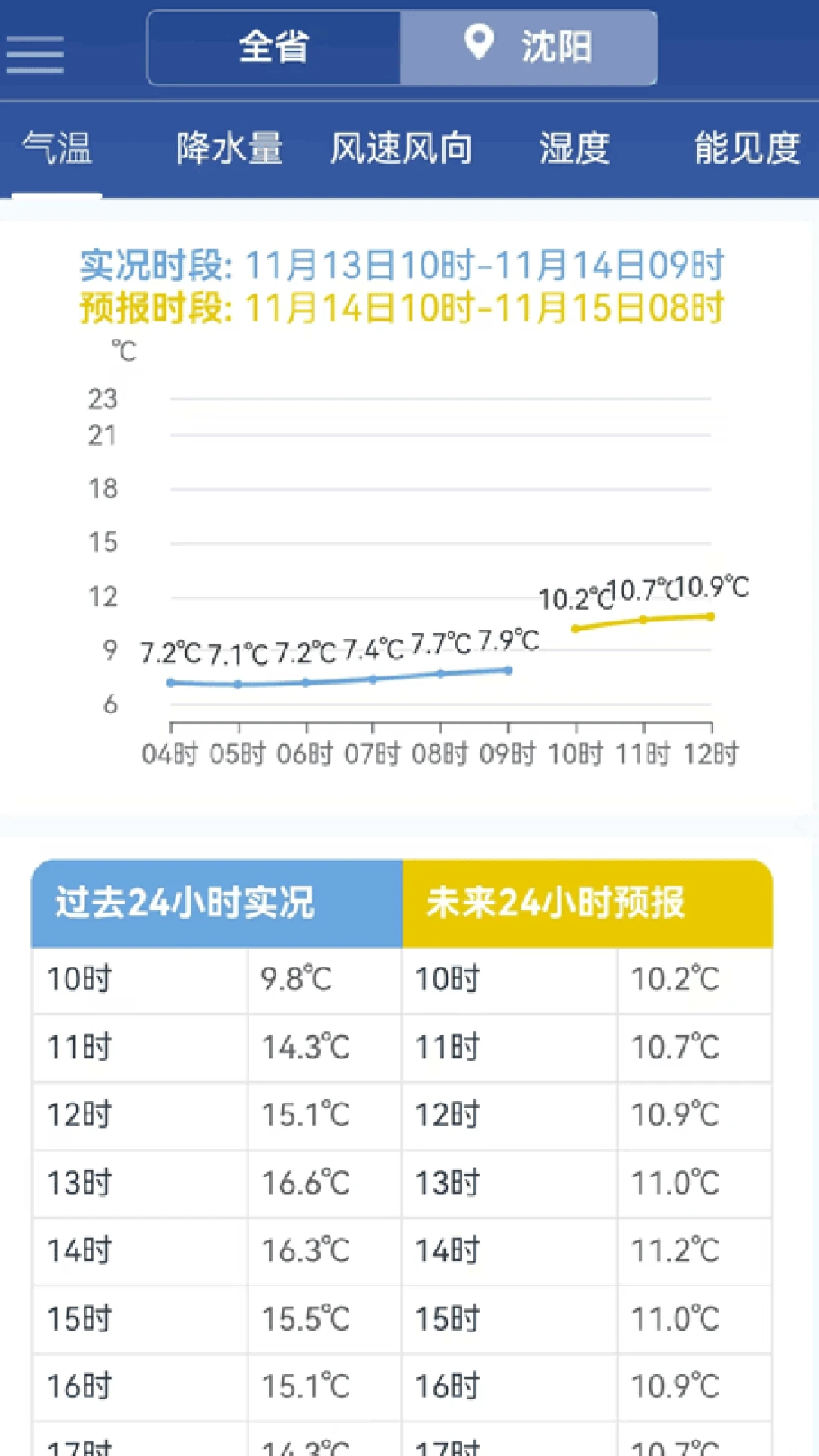Open the 降水量 tab
The width and height of the screenshot is (819, 1456).
click(x=230, y=149)
